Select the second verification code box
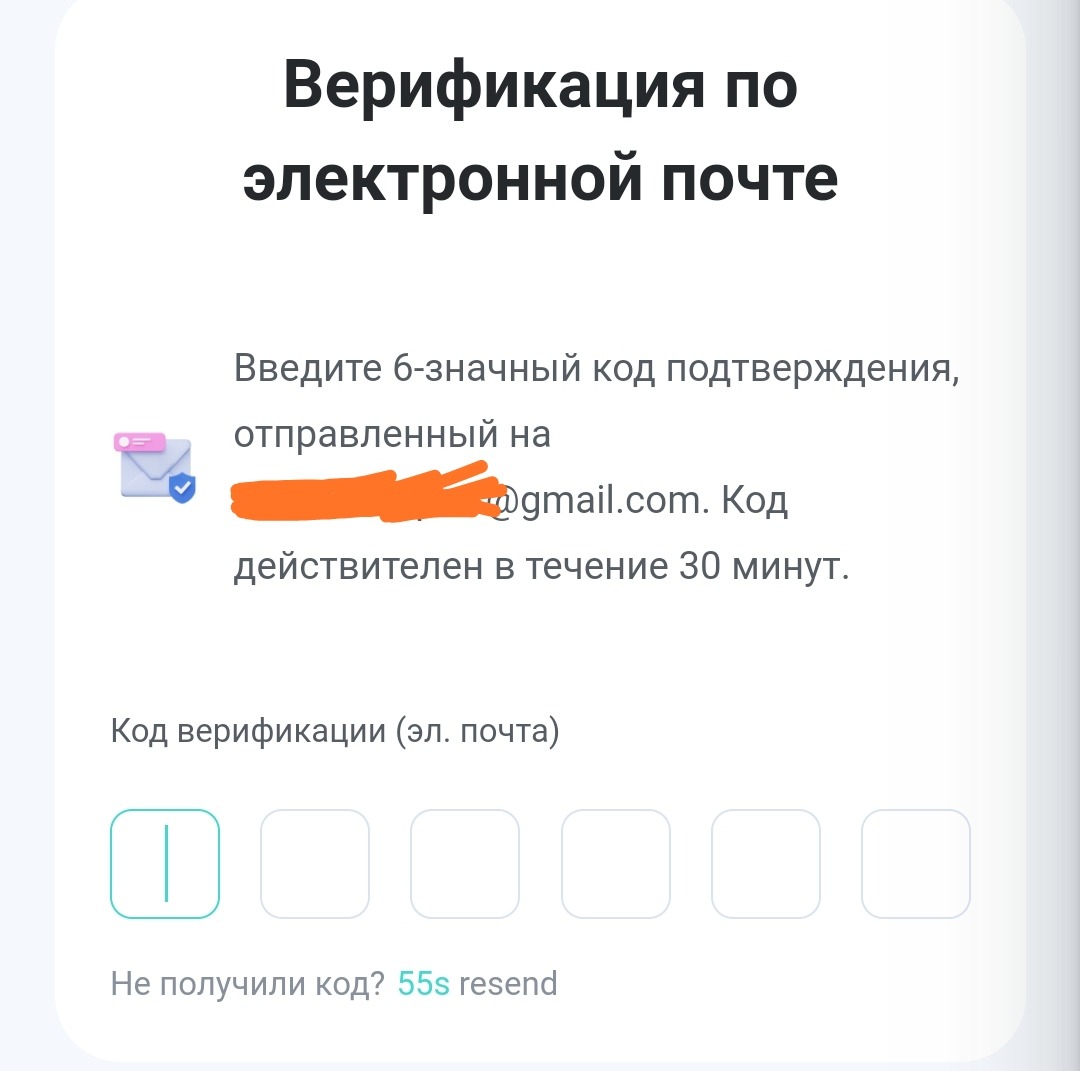The height and width of the screenshot is (1071, 1080). (x=315, y=864)
